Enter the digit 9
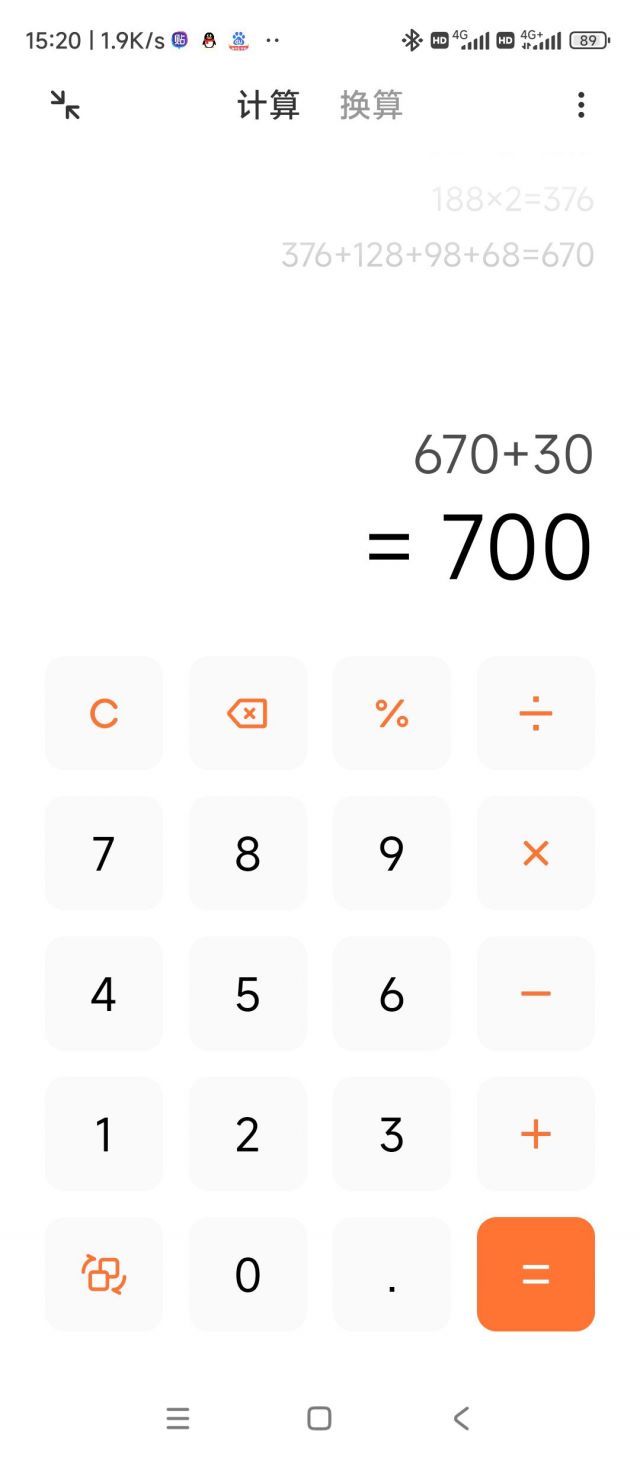The image size is (640, 1457). click(391, 853)
